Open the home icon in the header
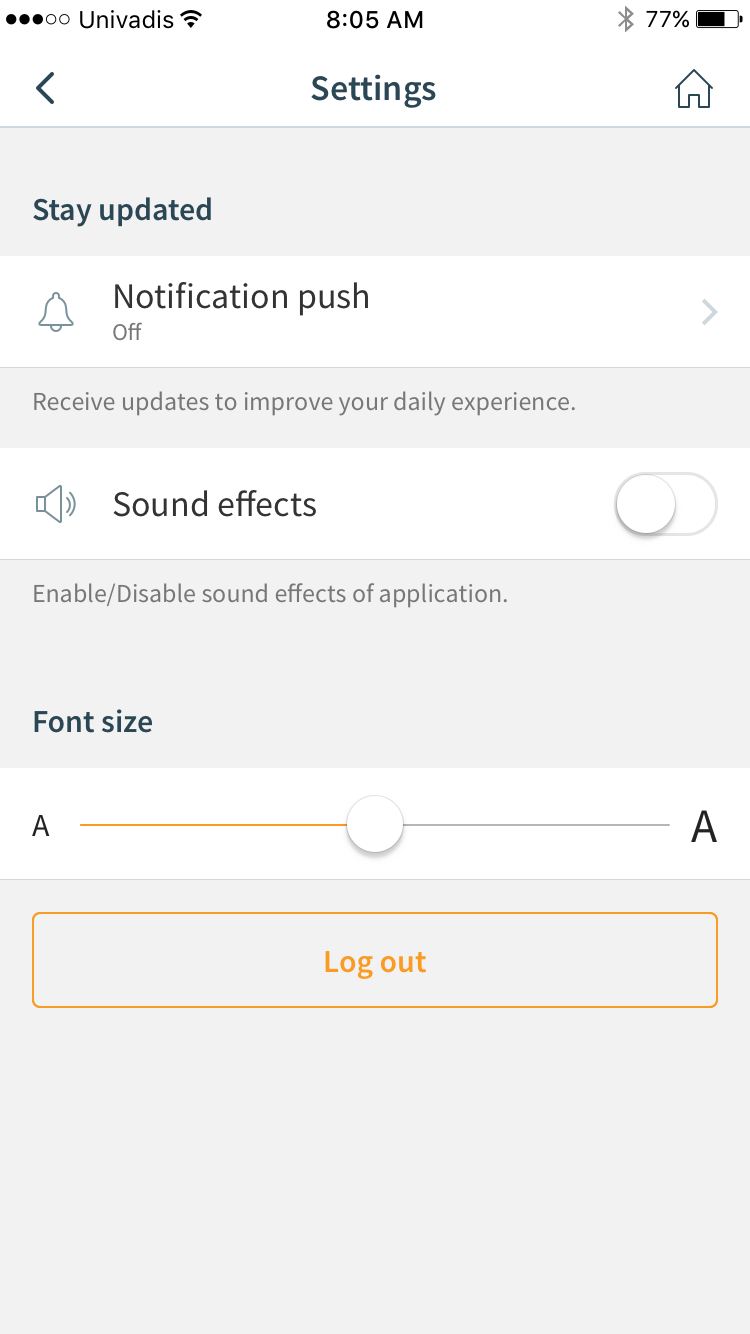 point(693,89)
